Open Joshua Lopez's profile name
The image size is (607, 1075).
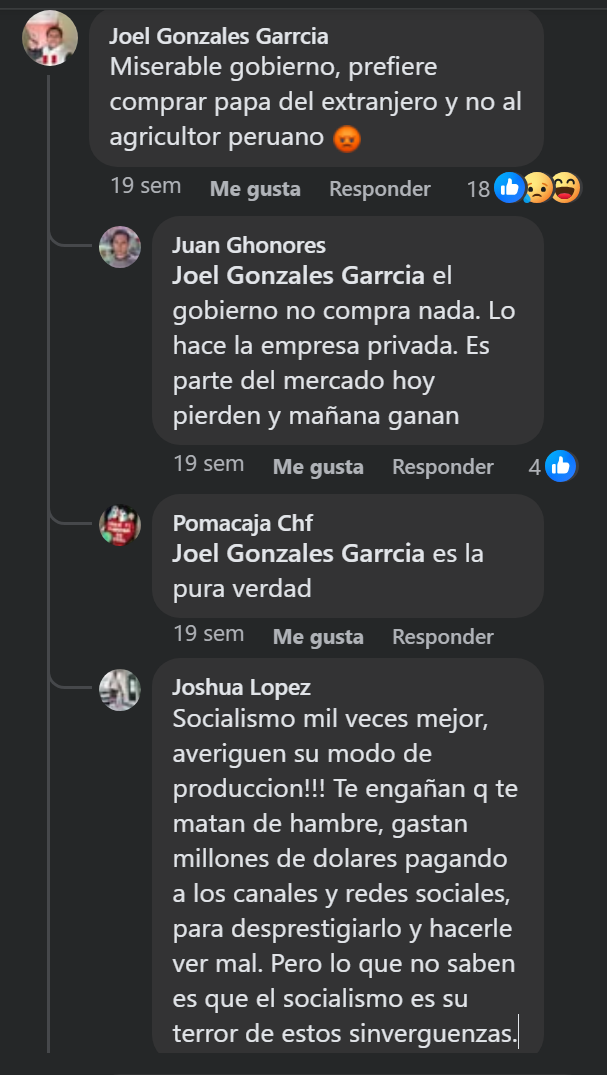click(241, 687)
